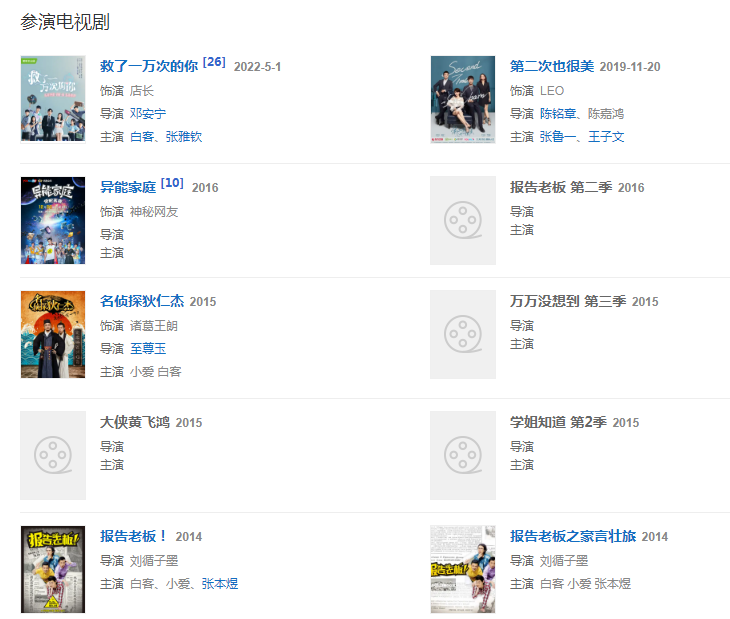View the 第二次也很美 poster thumbnail

(462, 99)
